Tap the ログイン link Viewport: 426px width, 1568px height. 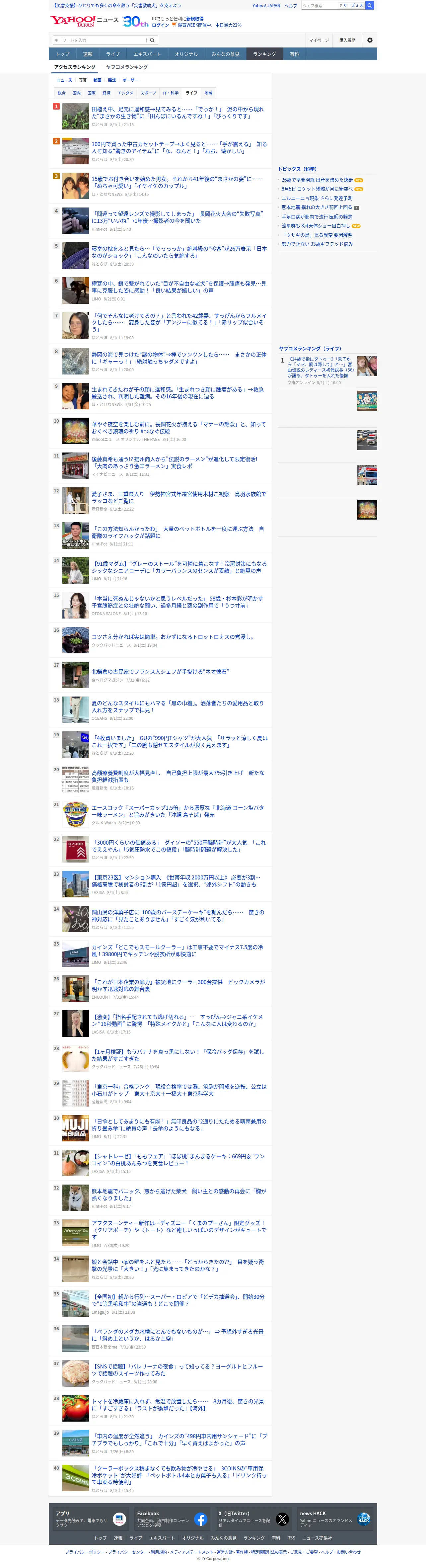coord(161,26)
